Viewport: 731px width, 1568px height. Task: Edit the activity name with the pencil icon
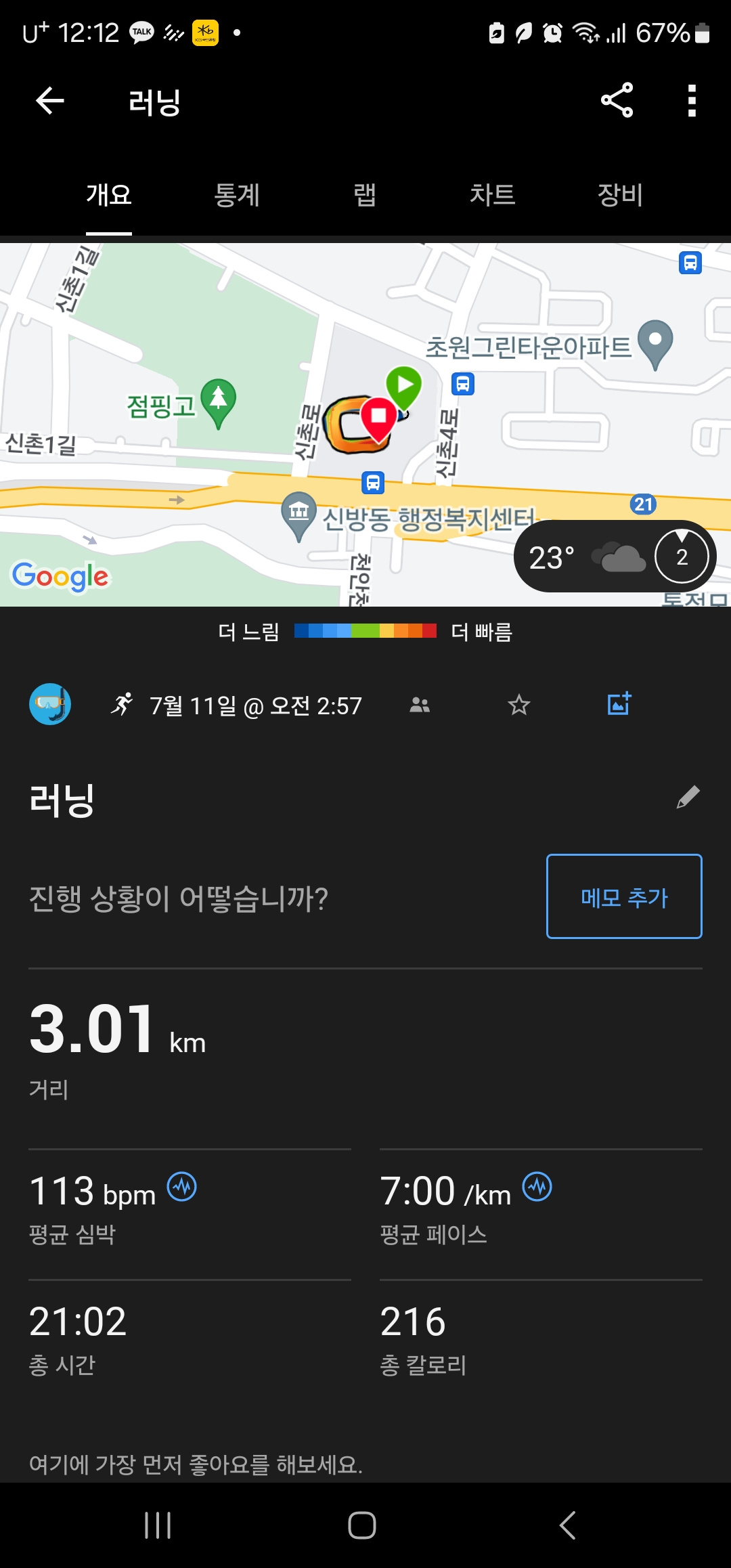pos(688,798)
